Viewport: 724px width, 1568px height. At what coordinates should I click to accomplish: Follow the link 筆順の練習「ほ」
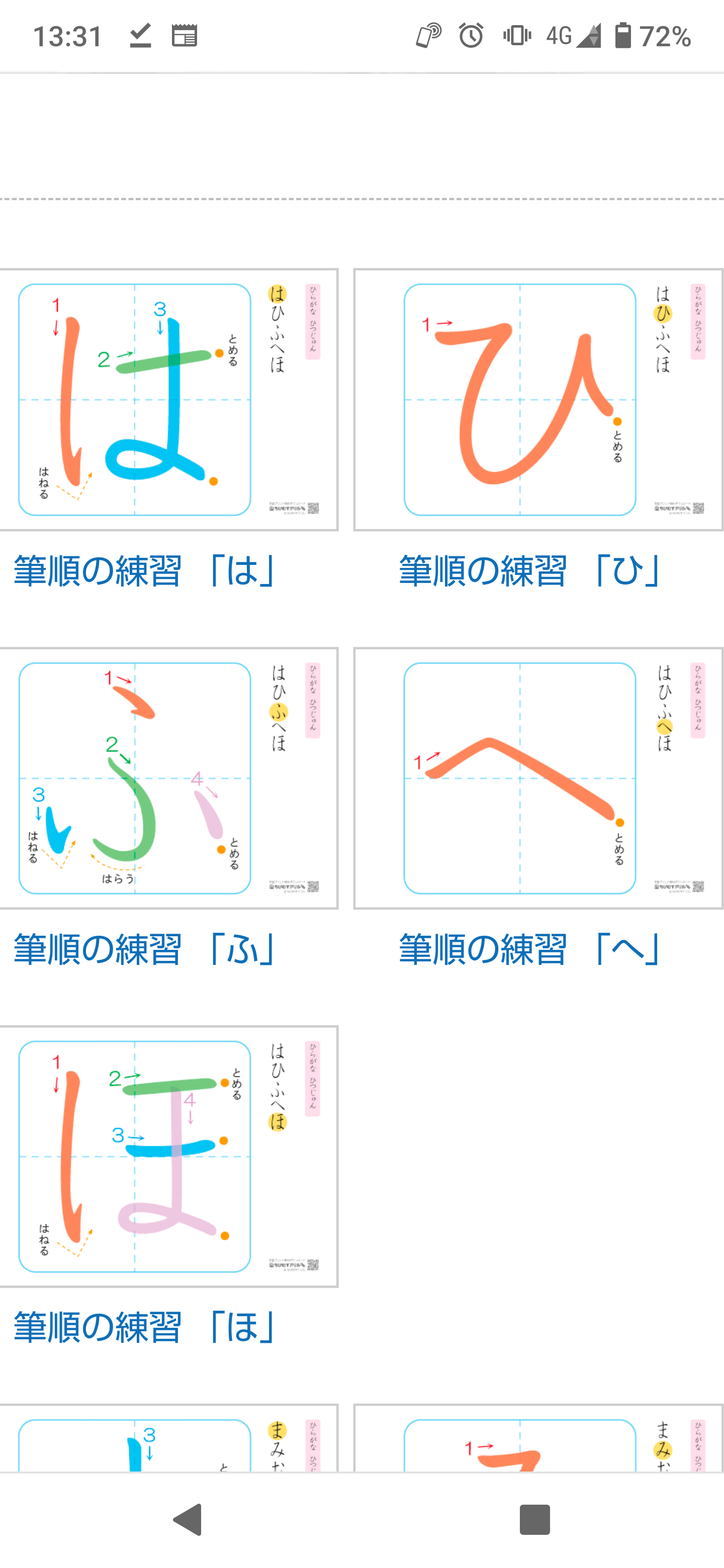146,1328
